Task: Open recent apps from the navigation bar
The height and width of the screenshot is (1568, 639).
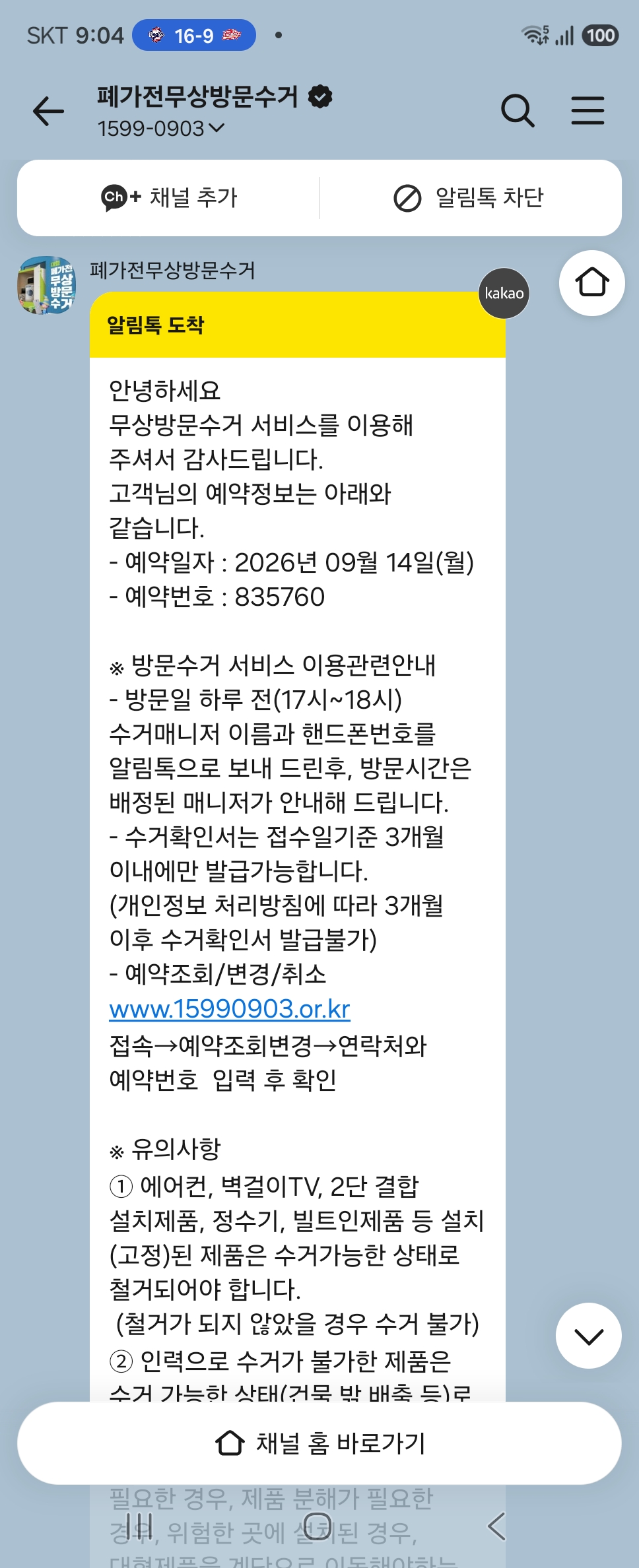Action: tap(139, 1526)
